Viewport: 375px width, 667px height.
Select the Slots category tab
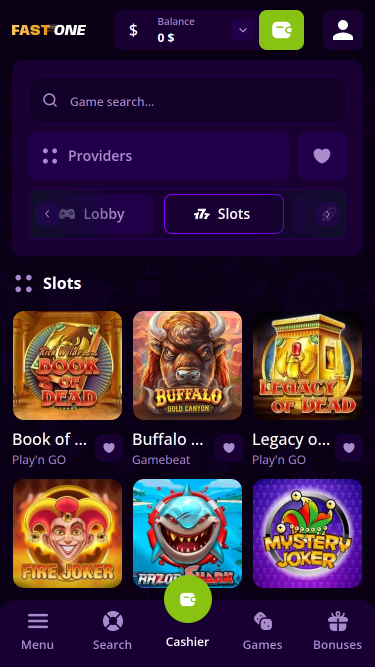(x=224, y=214)
